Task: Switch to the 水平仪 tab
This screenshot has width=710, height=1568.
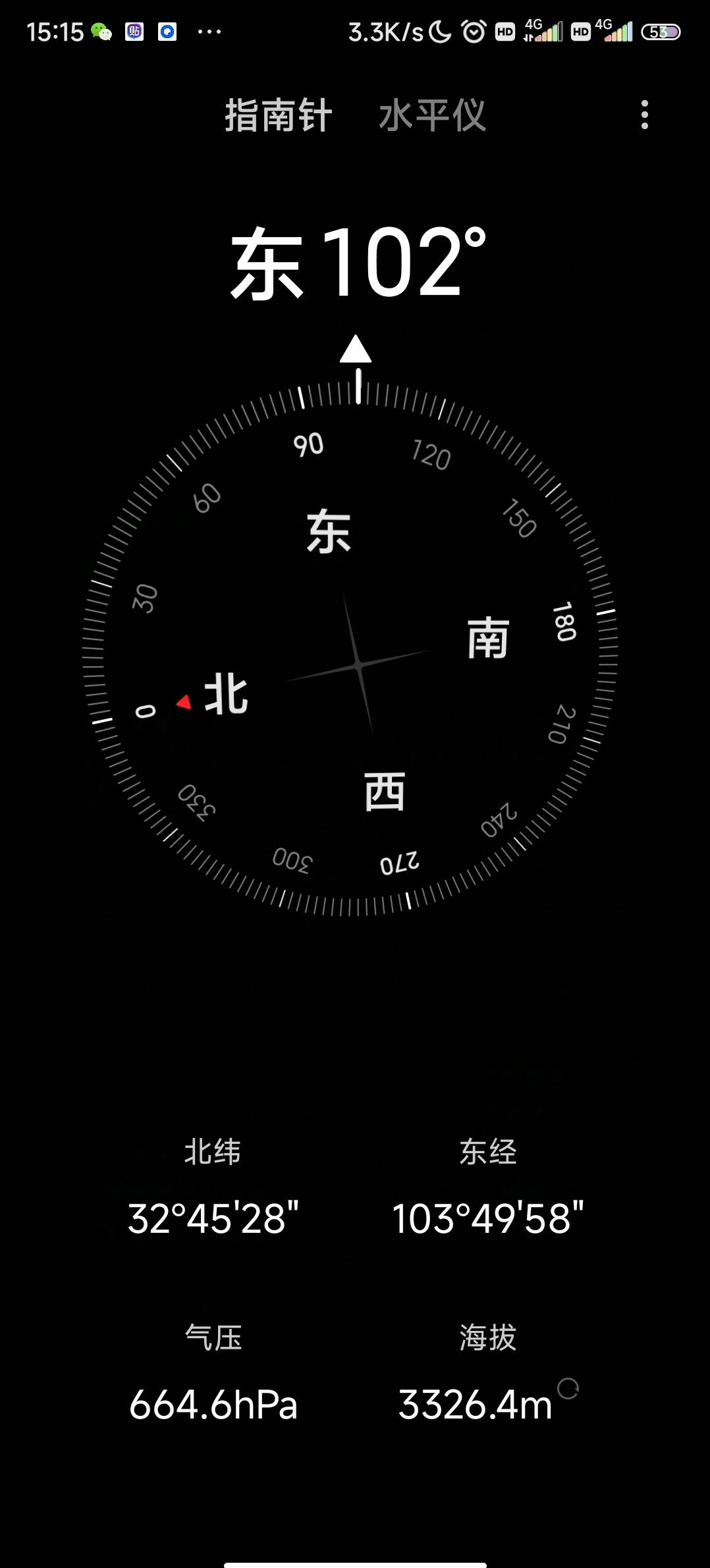Action: click(433, 117)
